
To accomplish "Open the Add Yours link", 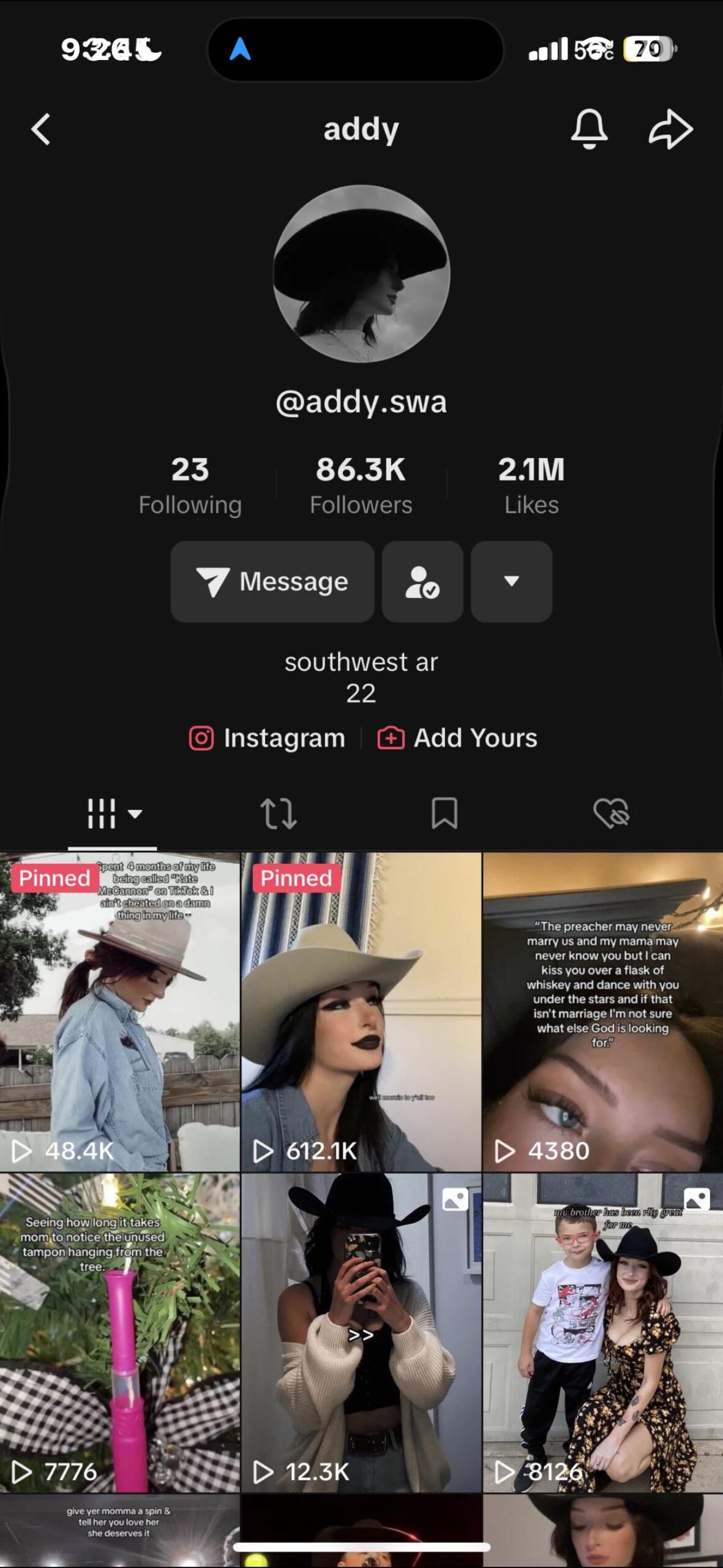I will tap(457, 738).
